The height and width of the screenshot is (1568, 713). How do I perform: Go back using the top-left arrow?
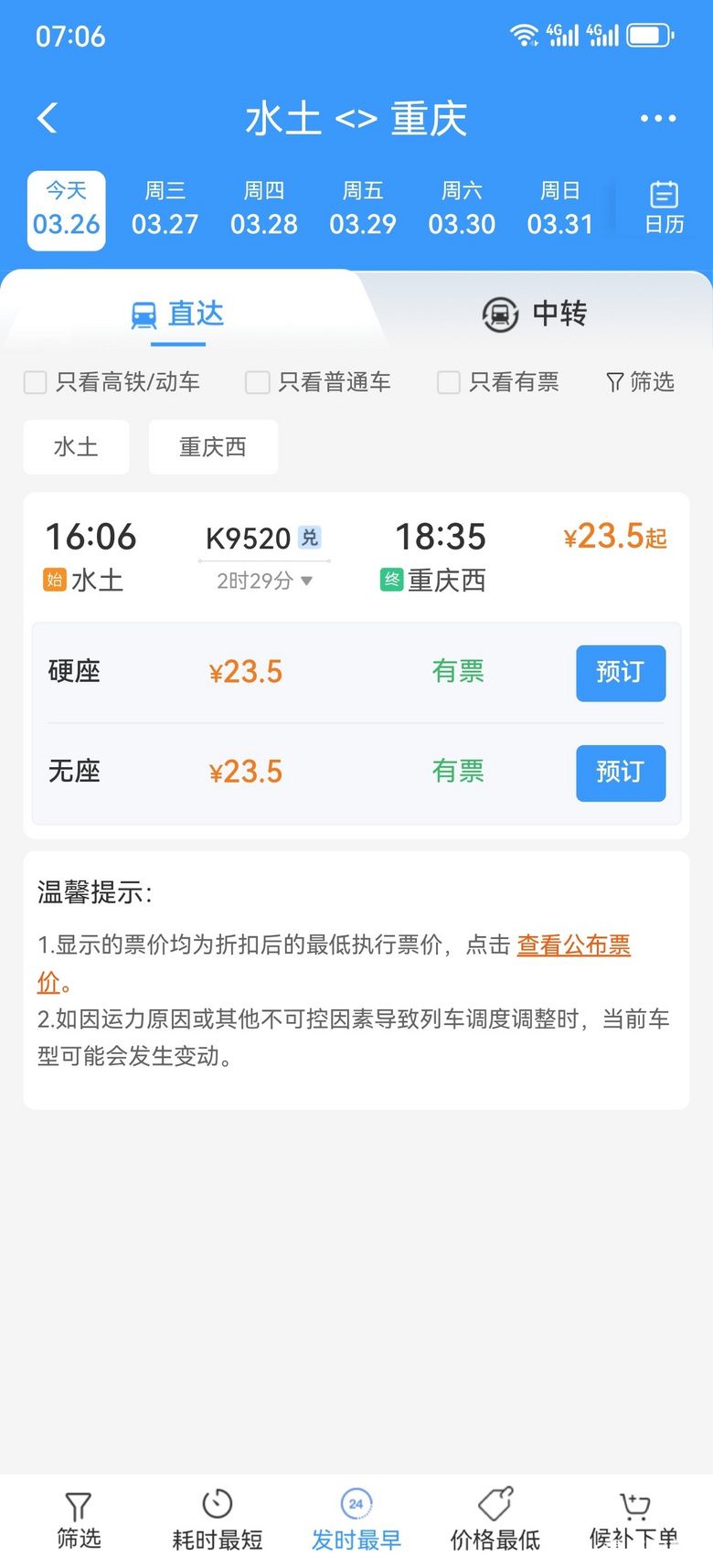pyautogui.click(x=48, y=118)
